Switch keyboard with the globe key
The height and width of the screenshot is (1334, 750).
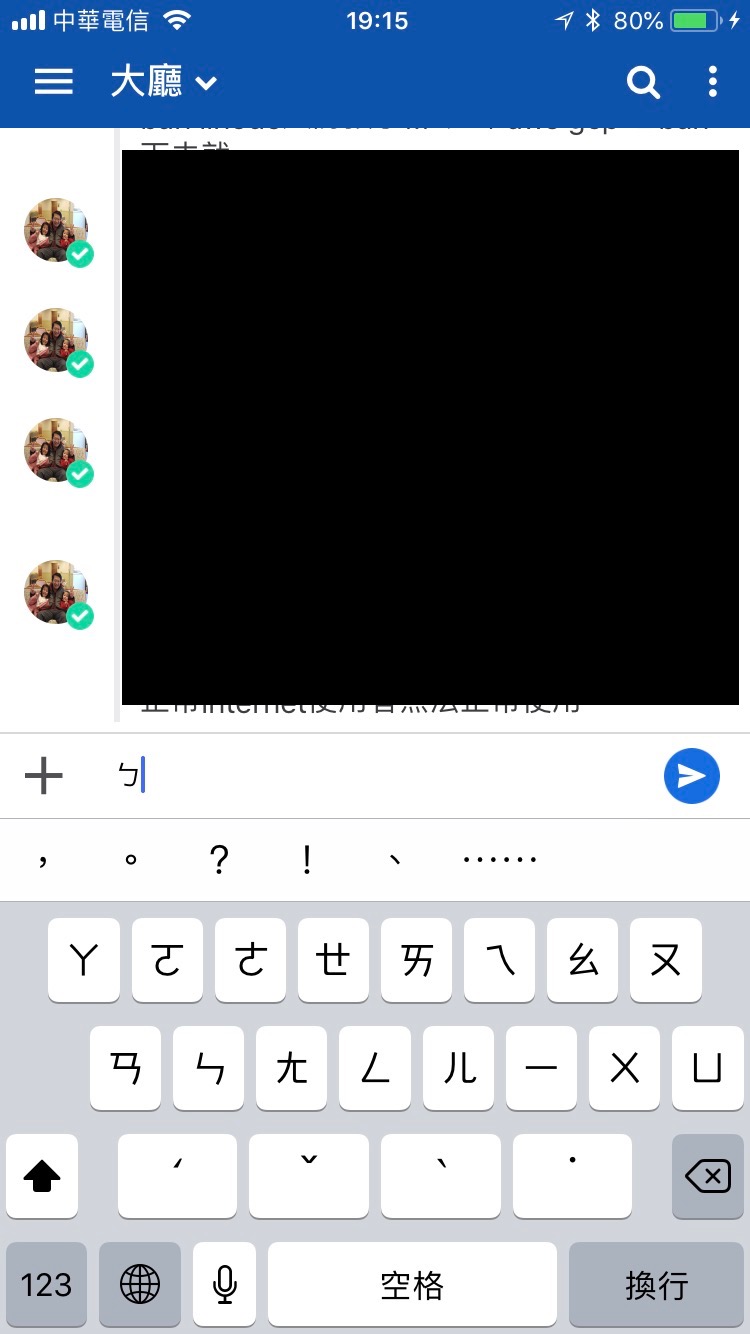point(140,1284)
